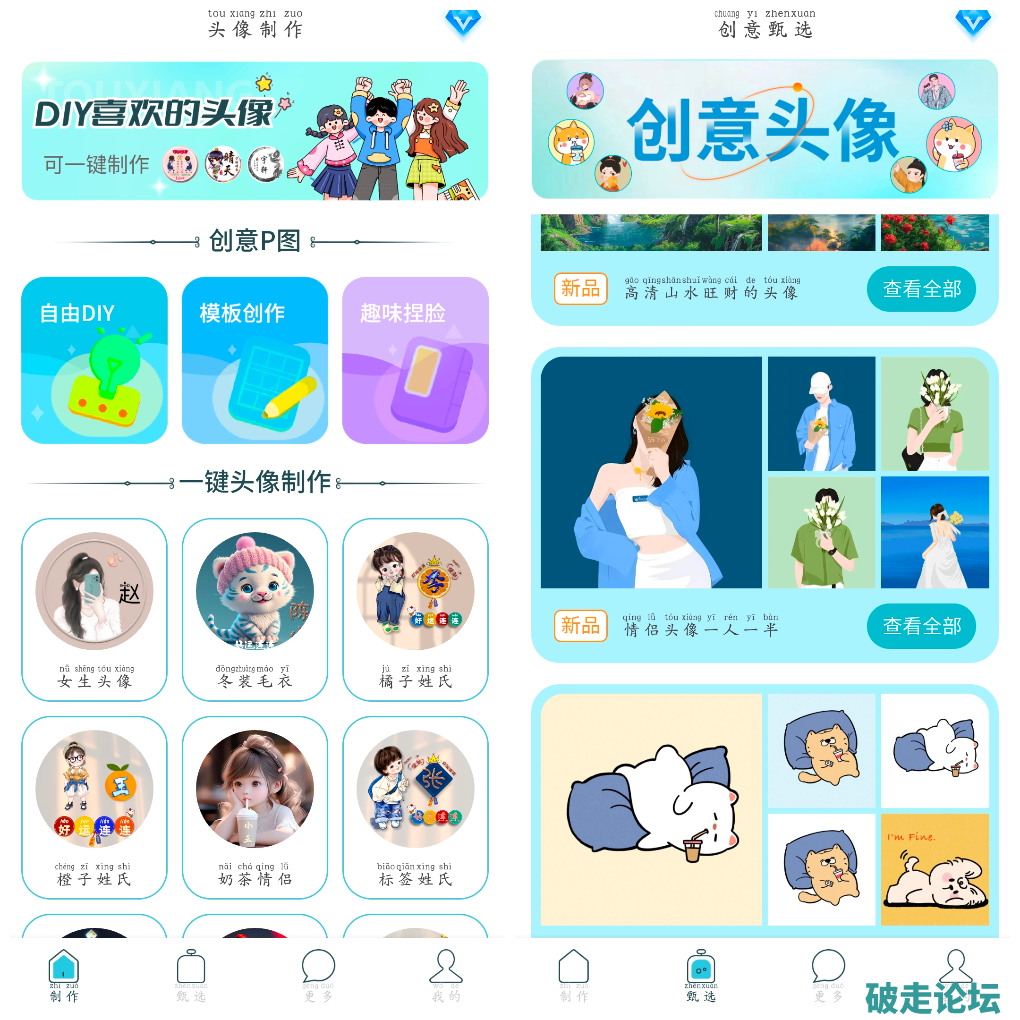This screenshot has height=1020, width=1020.
Task: Open 趣味捏脸 face maker
Action: tap(415, 360)
